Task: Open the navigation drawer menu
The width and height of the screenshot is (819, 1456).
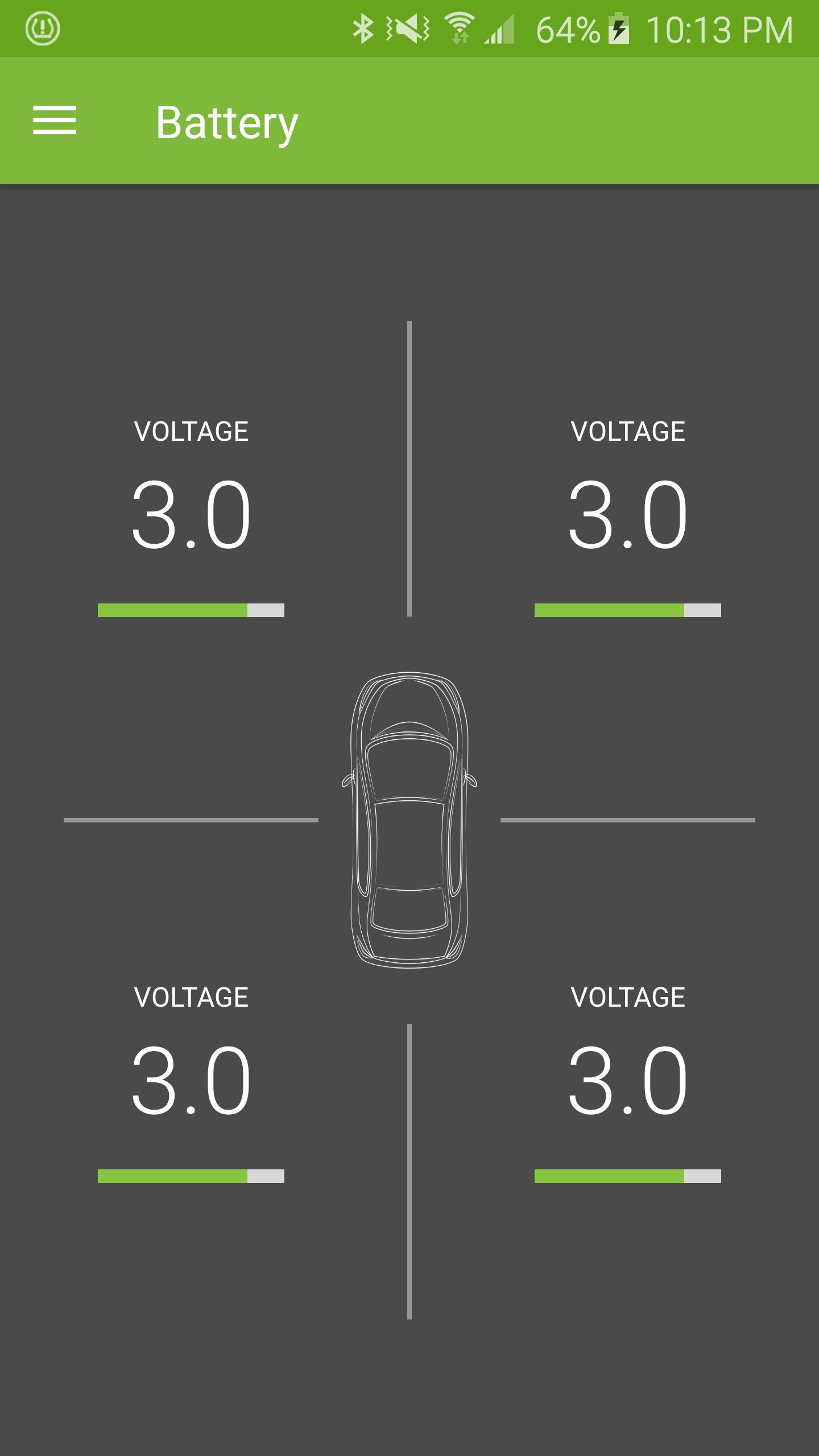Action: (55, 121)
